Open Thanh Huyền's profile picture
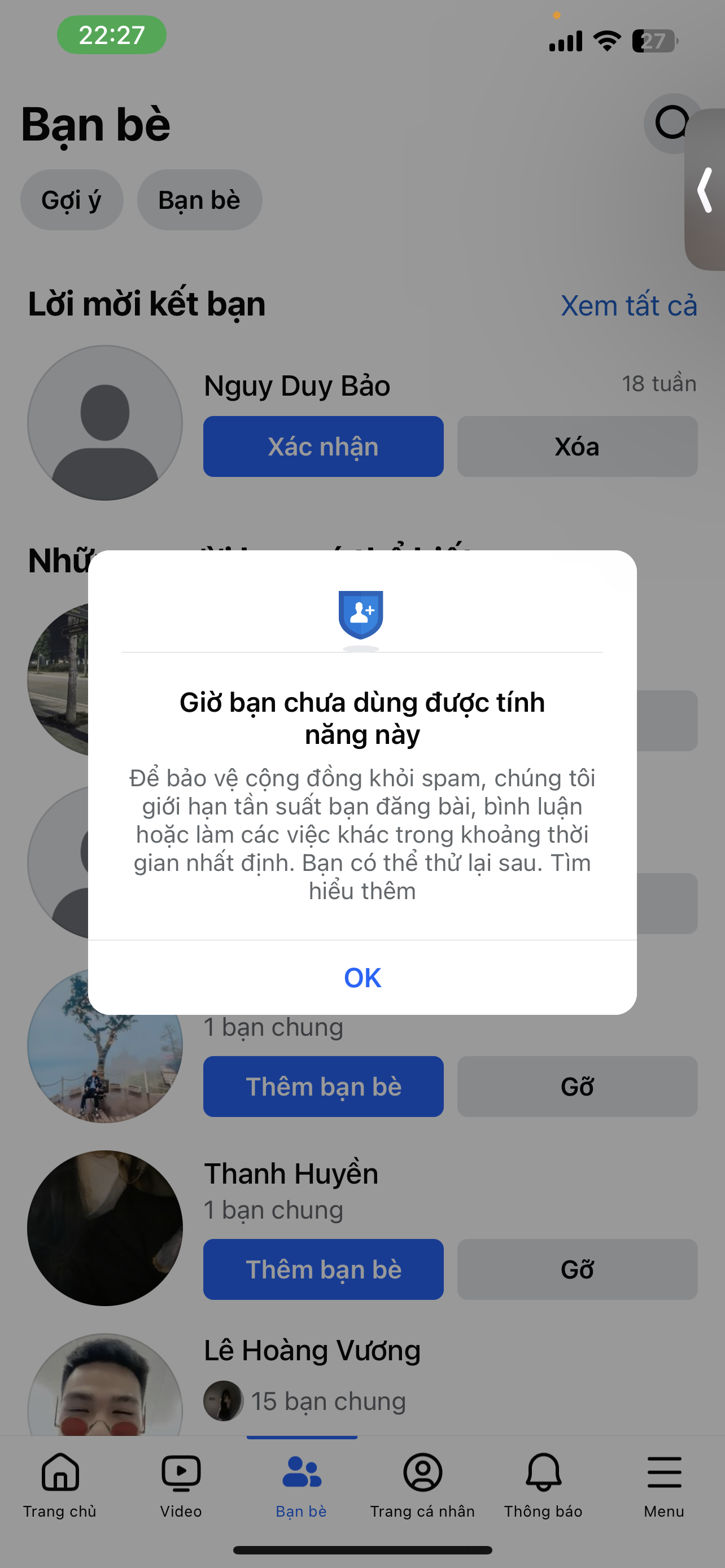Viewport: 725px width, 1568px height. coord(104,1228)
